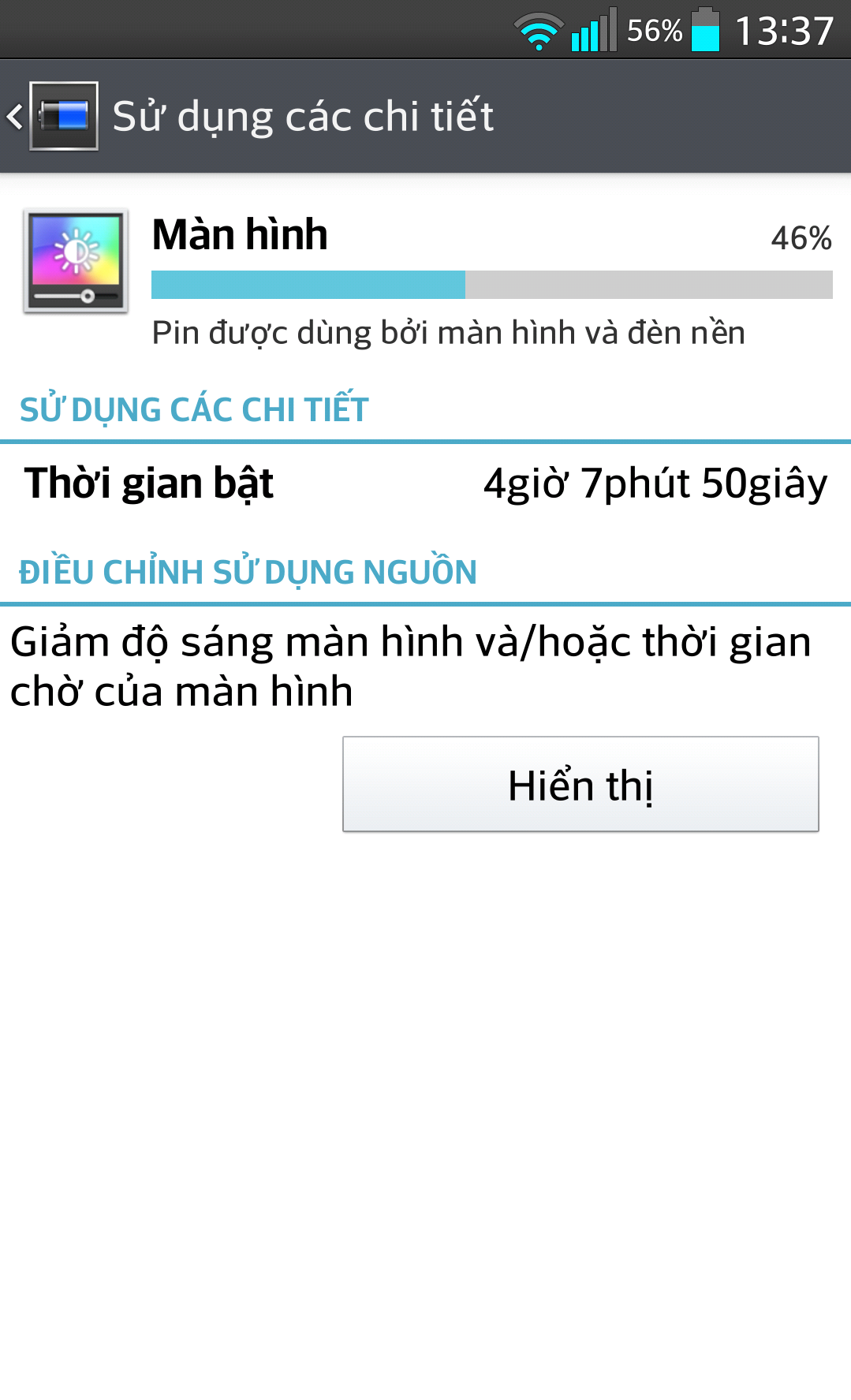
Task: Go back using the battery icon arrow
Action: pos(52,116)
